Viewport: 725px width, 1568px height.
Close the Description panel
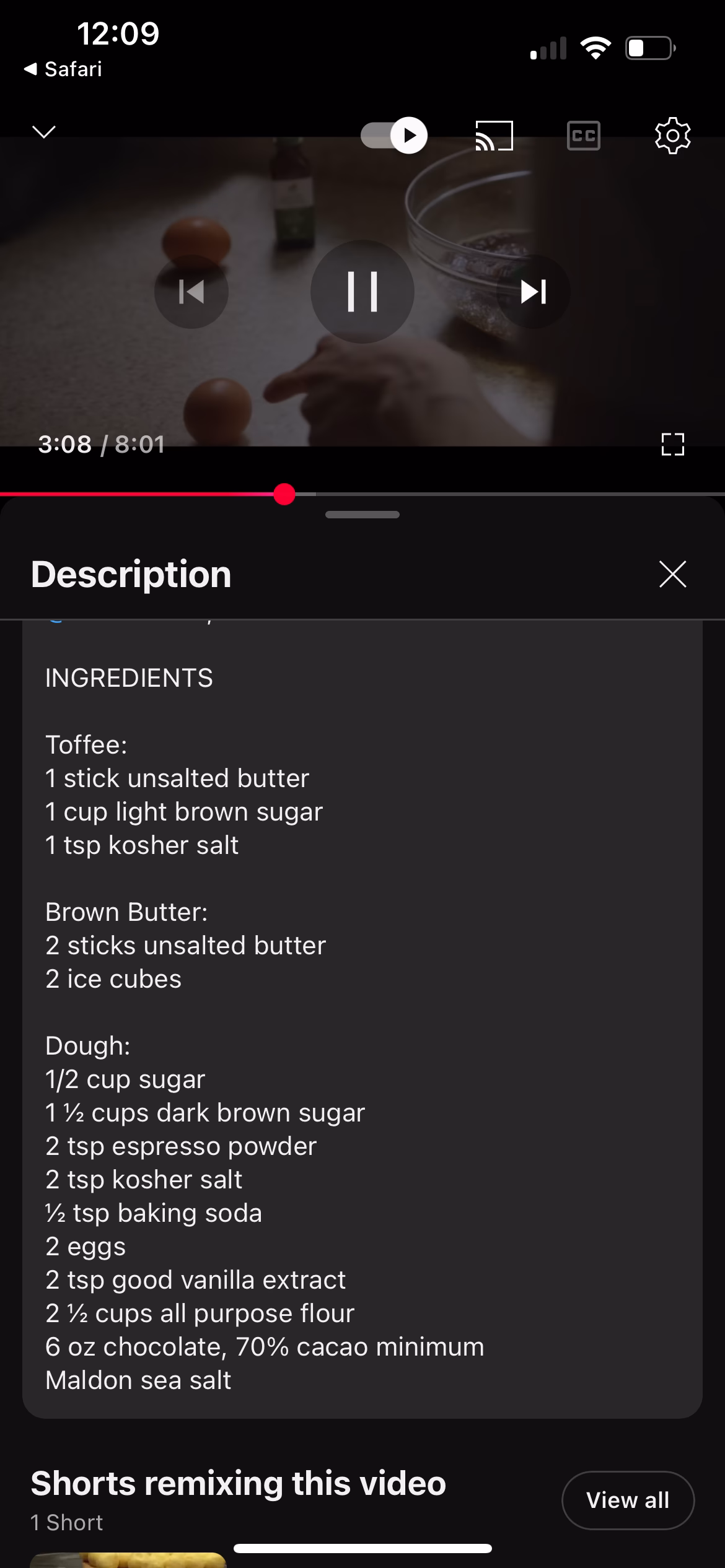(672, 574)
